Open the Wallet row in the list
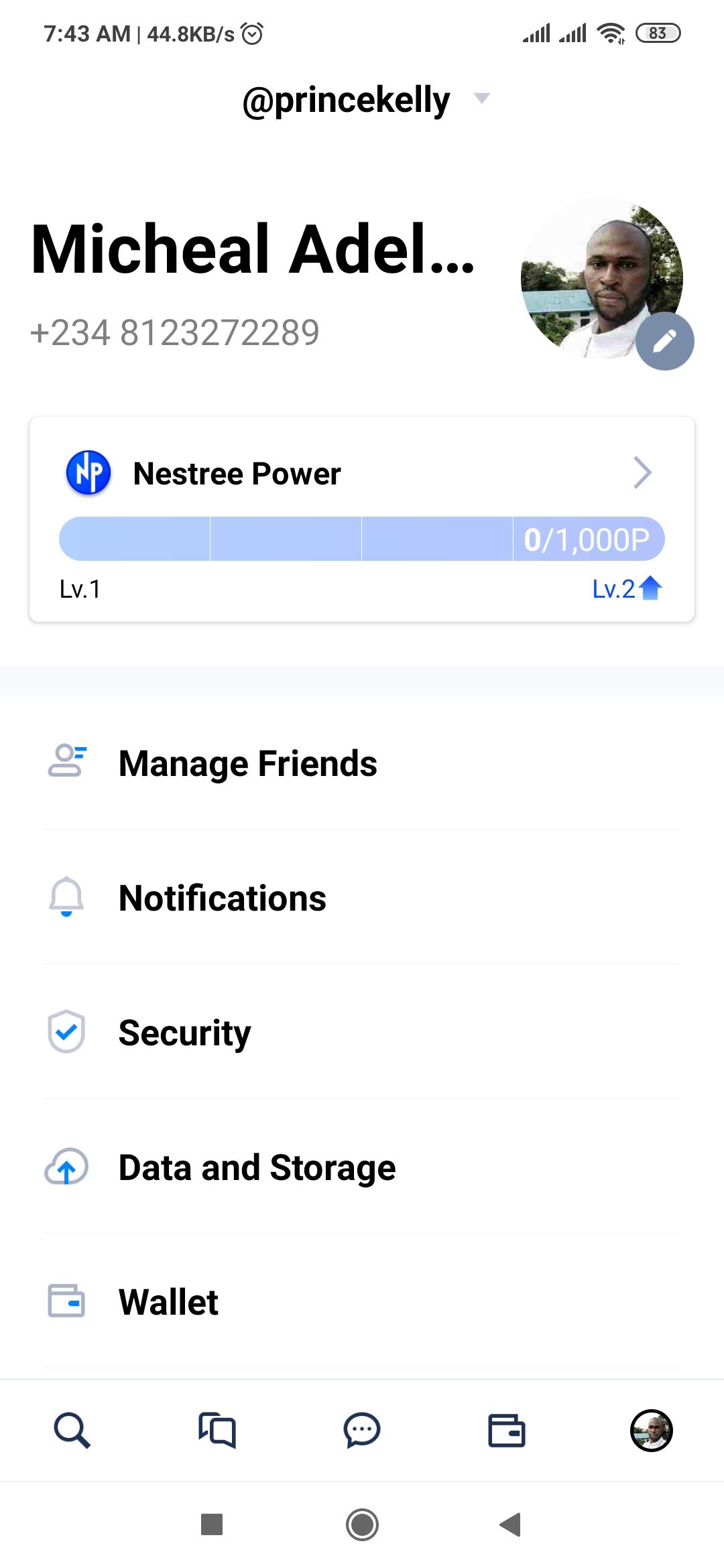This screenshot has height=1568, width=724. 362,1301
